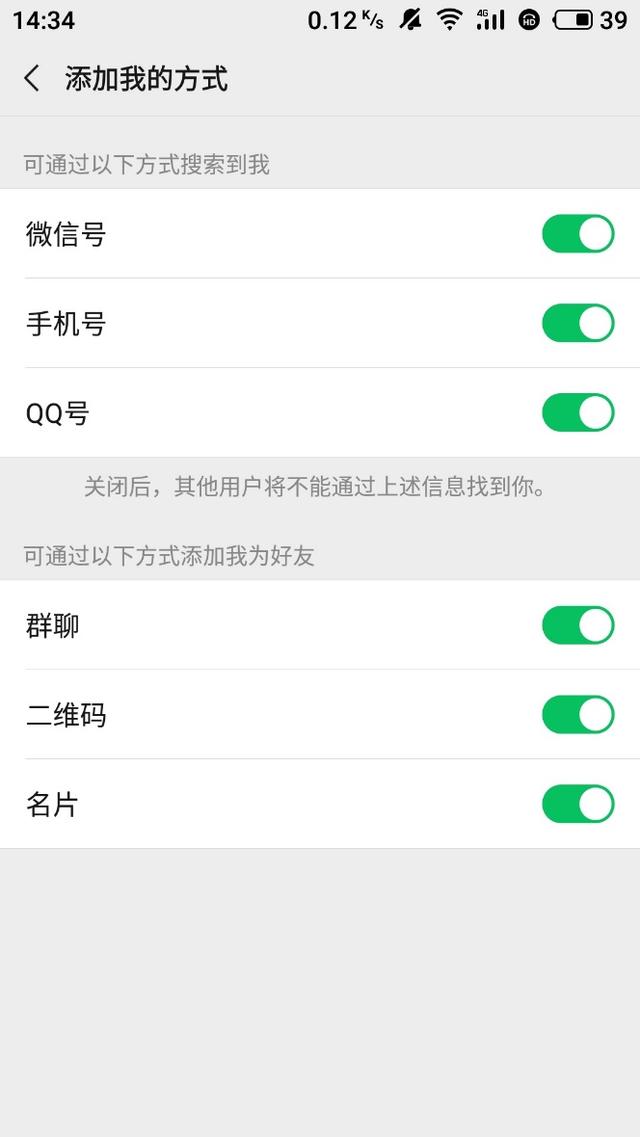Switch off the QQ号 search option
The height and width of the screenshot is (1137, 640).
coord(578,413)
